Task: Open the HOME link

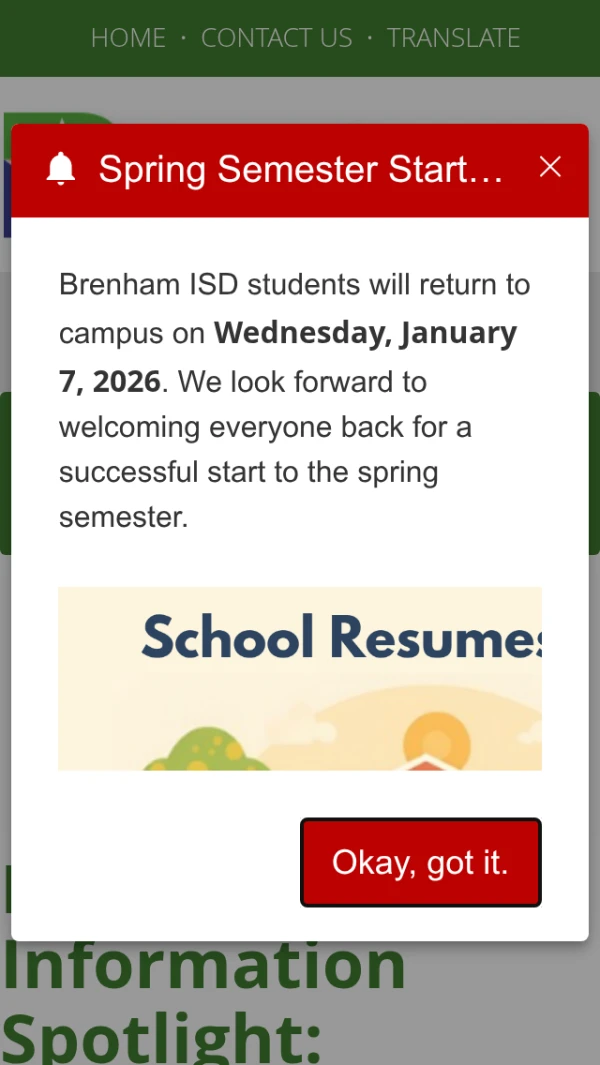Action: click(128, 38)
